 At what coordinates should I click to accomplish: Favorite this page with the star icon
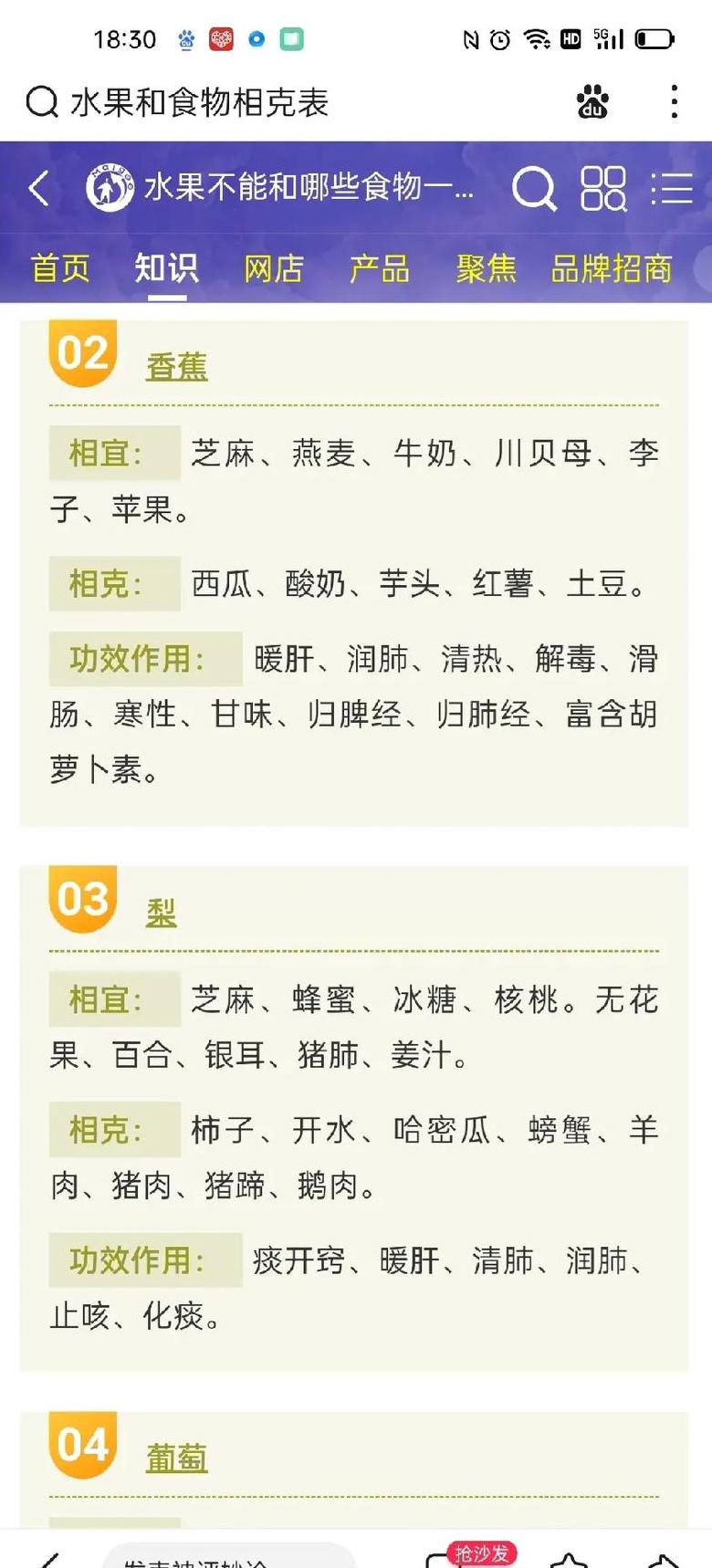pyautogui.click(x=569, y=1558)
